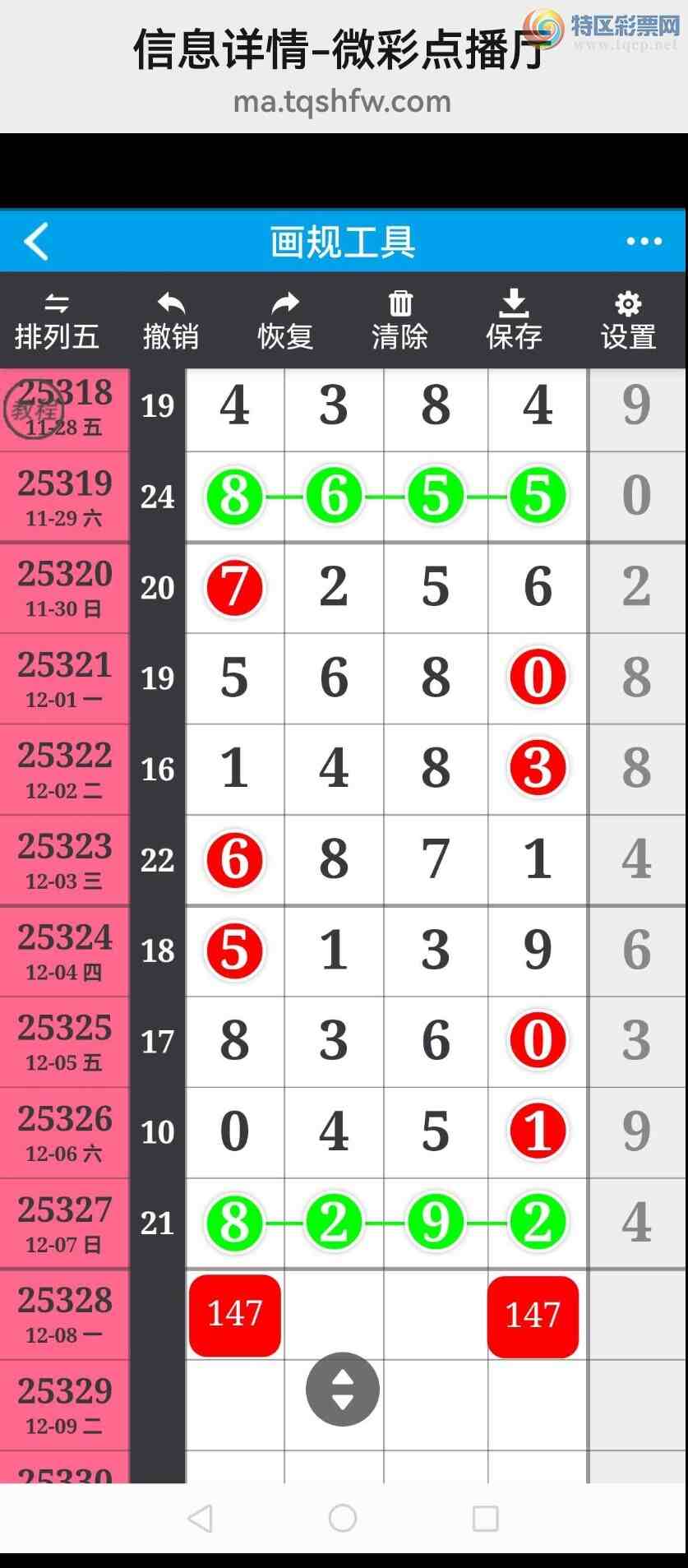
Task: Switch lottery type via 排列五
Action: pyautogui.click(x=57, y=321)
